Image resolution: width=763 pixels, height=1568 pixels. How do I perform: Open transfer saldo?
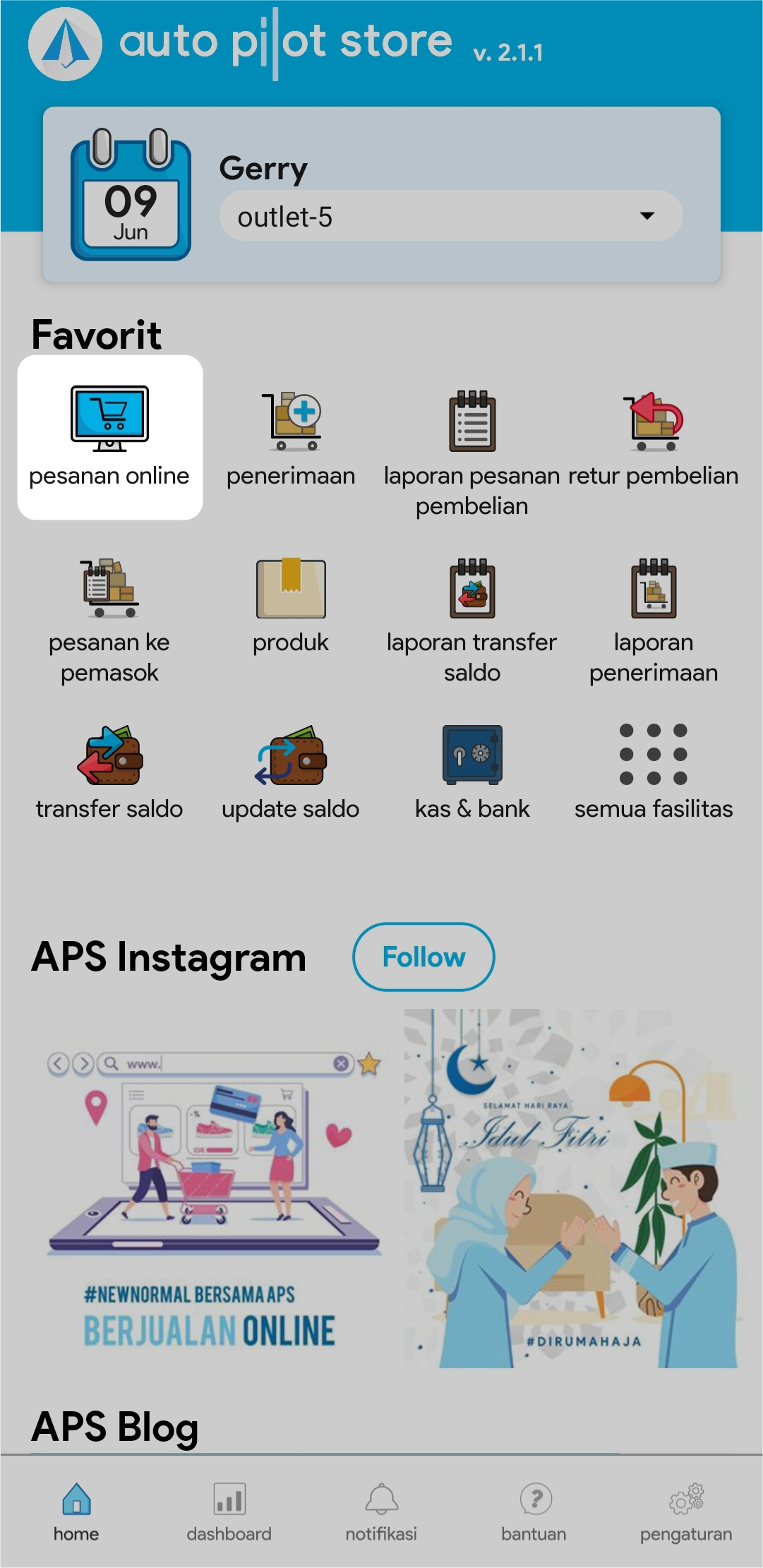109,771
